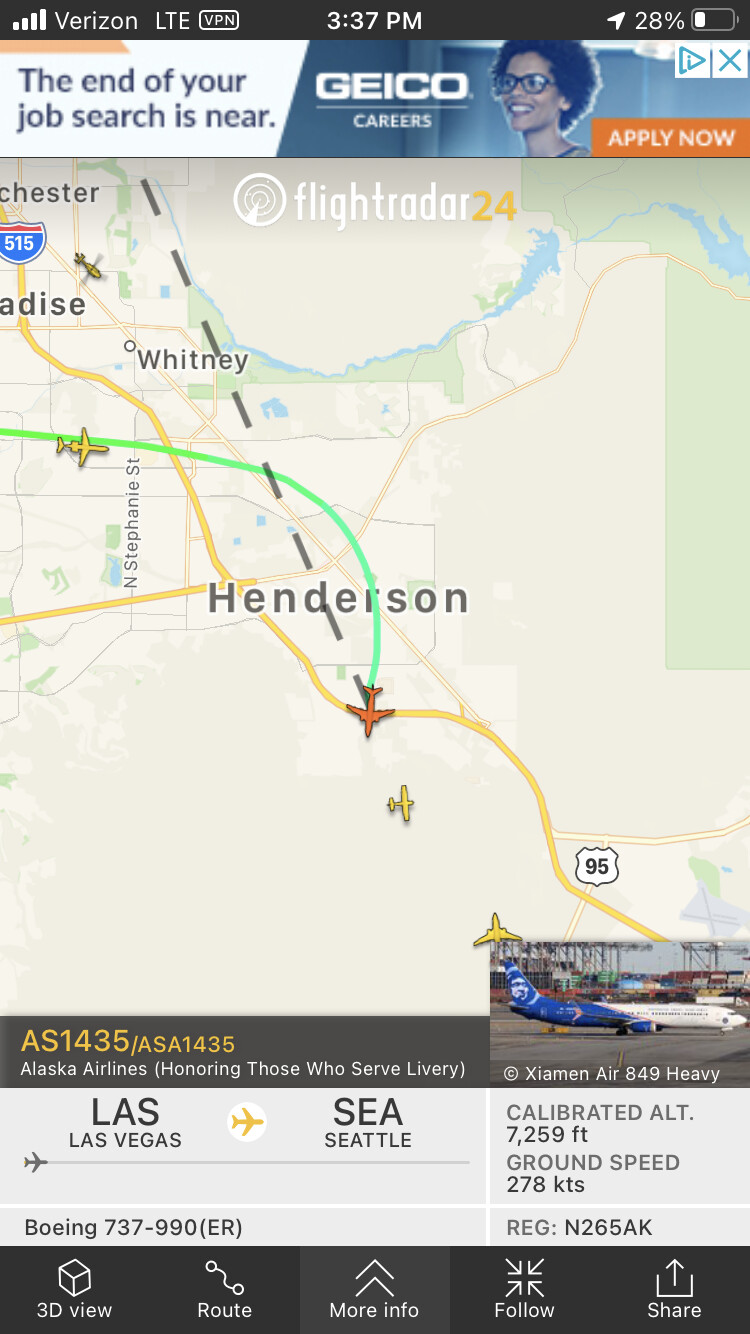This screenshot has height=1334, width=750.
Task: Open the Alaska Airlines aircraft photo
Action: click(x=620, y=1012)
